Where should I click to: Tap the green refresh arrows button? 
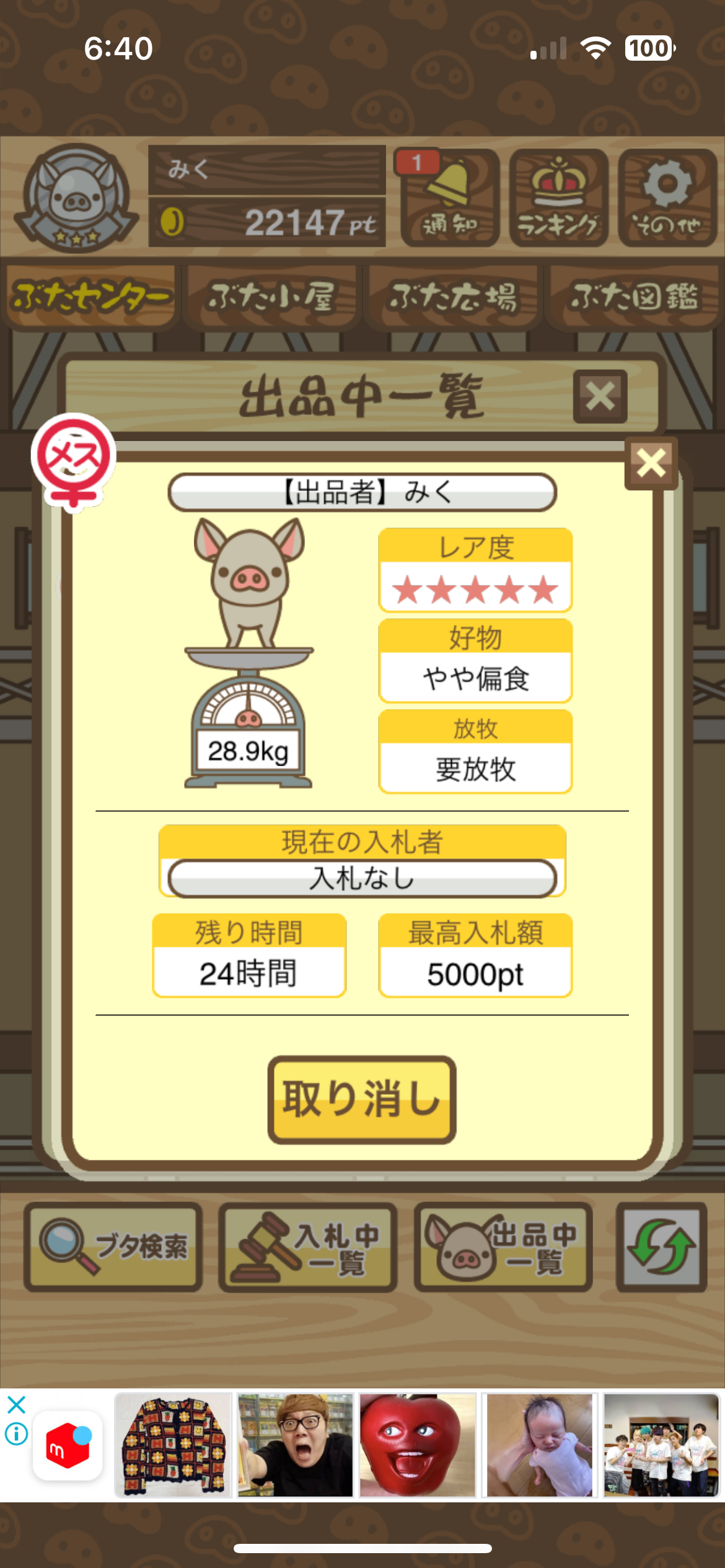661,1247
